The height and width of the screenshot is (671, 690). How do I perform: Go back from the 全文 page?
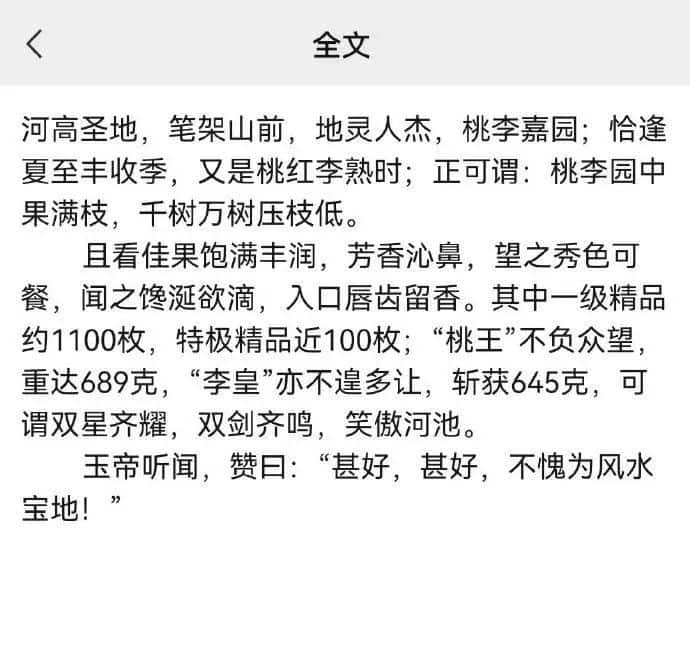(x=35, y=44)
